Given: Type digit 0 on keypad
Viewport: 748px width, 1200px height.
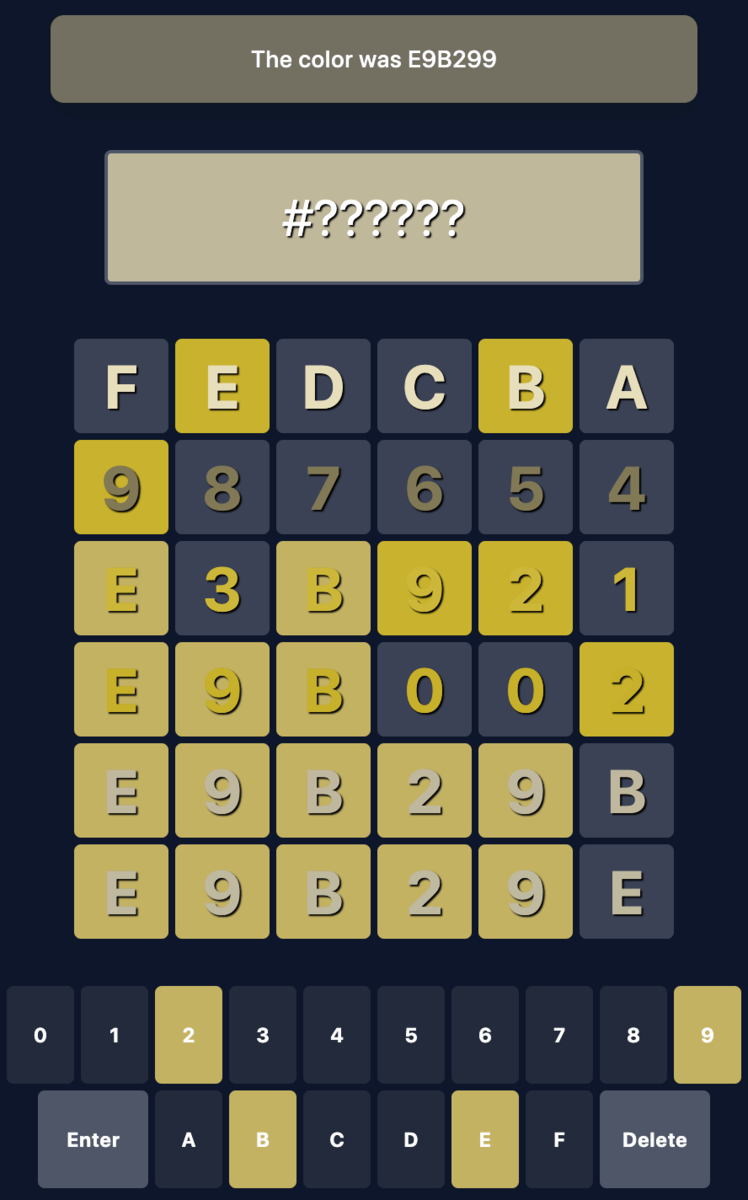Looking at the screenshot, I should click(x=40, y=1035).
